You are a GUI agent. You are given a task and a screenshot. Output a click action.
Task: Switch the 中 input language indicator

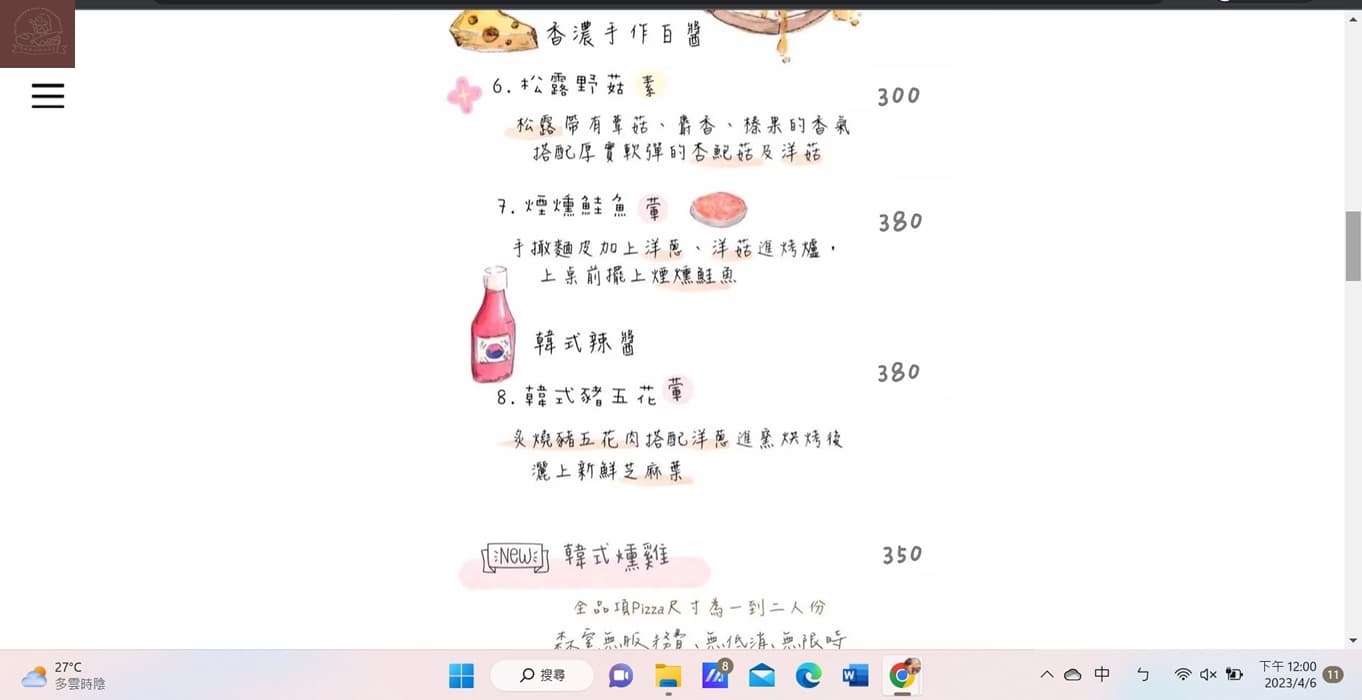(1102, 675)
